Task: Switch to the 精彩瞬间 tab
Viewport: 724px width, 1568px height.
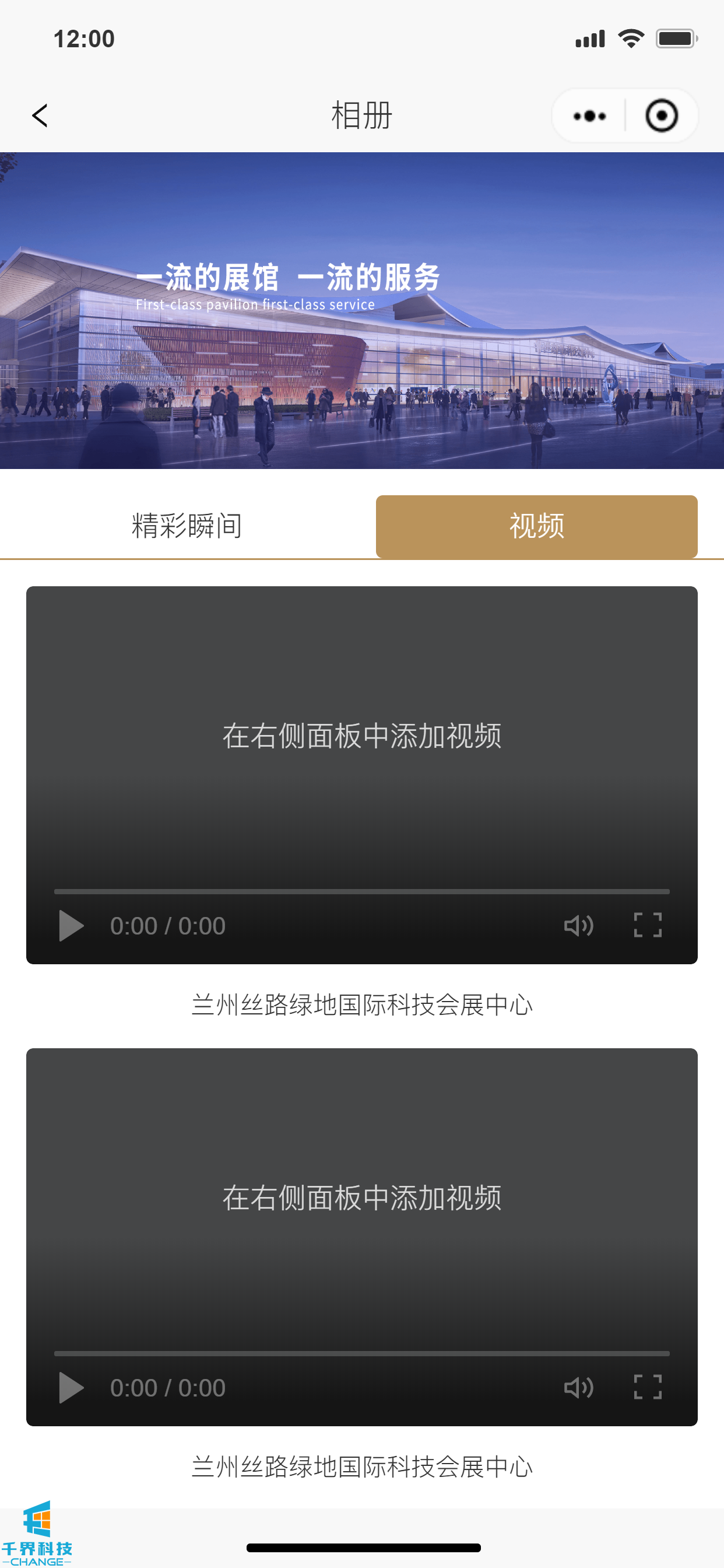Action: pos(187,526)
